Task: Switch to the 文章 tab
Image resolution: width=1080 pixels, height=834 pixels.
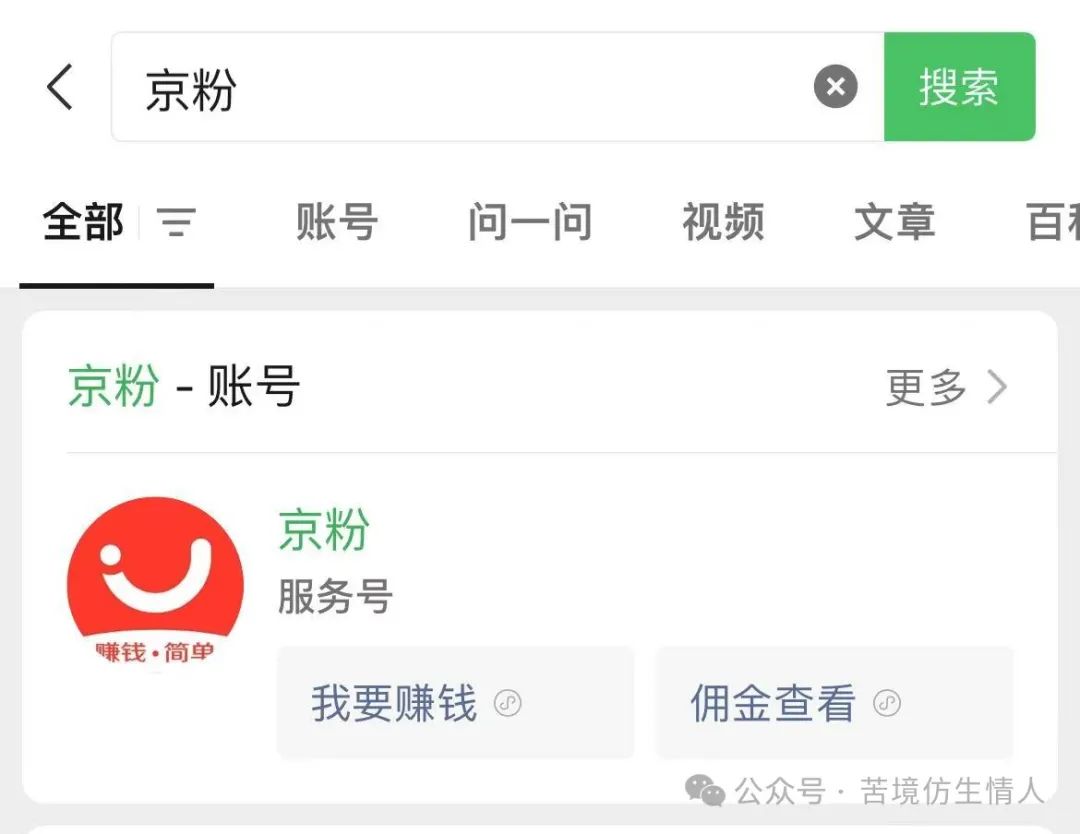Action: [x=894, y=222]
